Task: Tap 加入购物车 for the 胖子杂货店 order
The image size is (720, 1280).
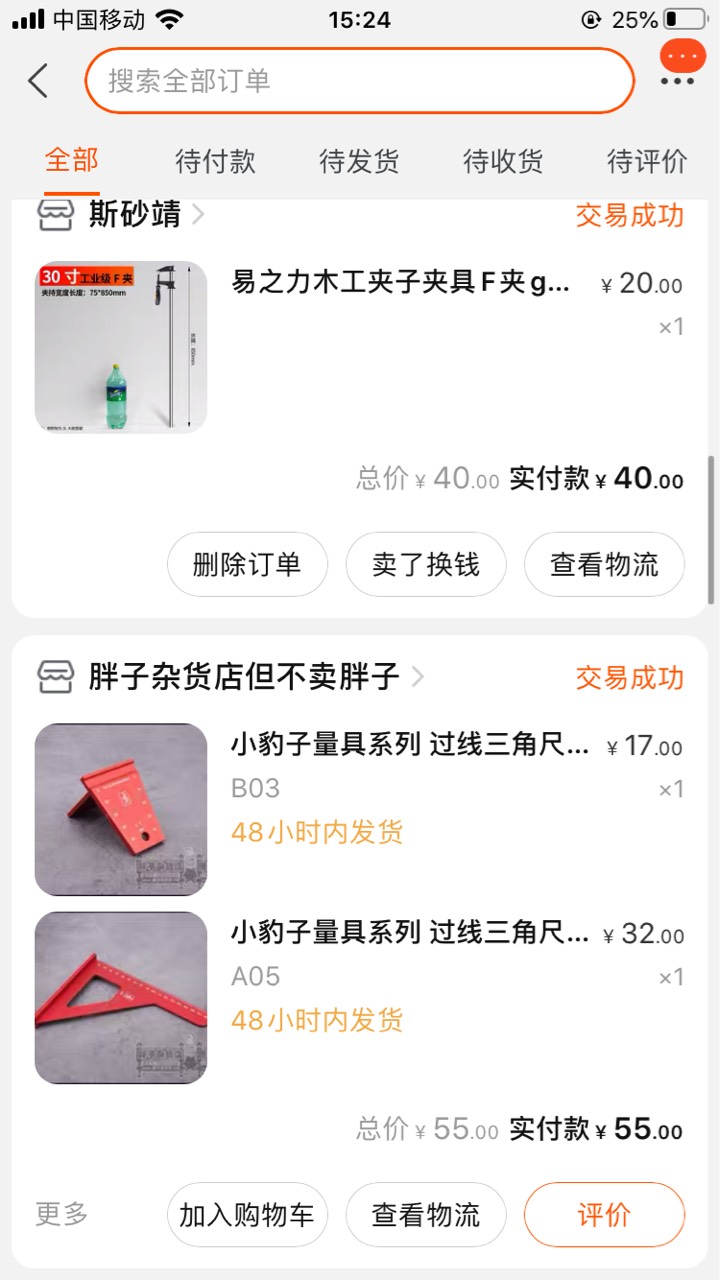Action: tap(247, 1214)
